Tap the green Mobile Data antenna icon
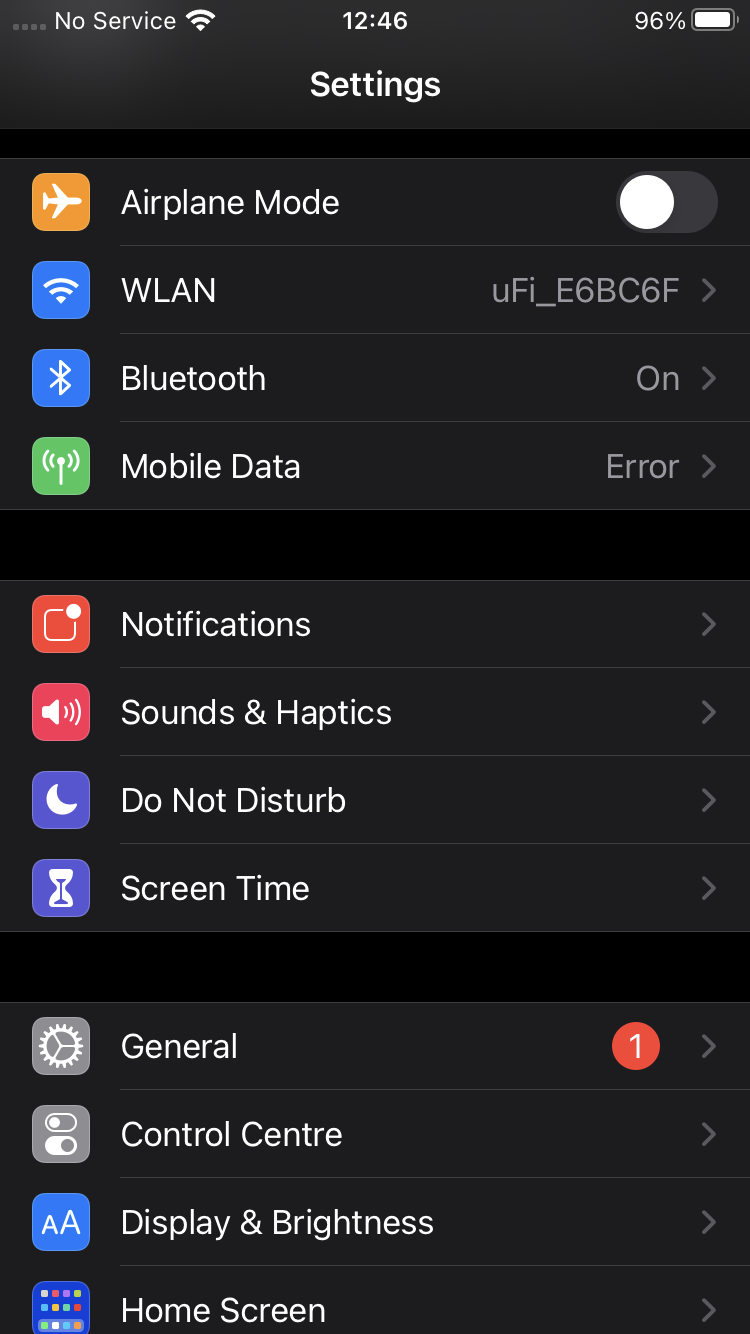This screenshot has height=1334, width=750. pyautogui.click(x=59, y=466)
